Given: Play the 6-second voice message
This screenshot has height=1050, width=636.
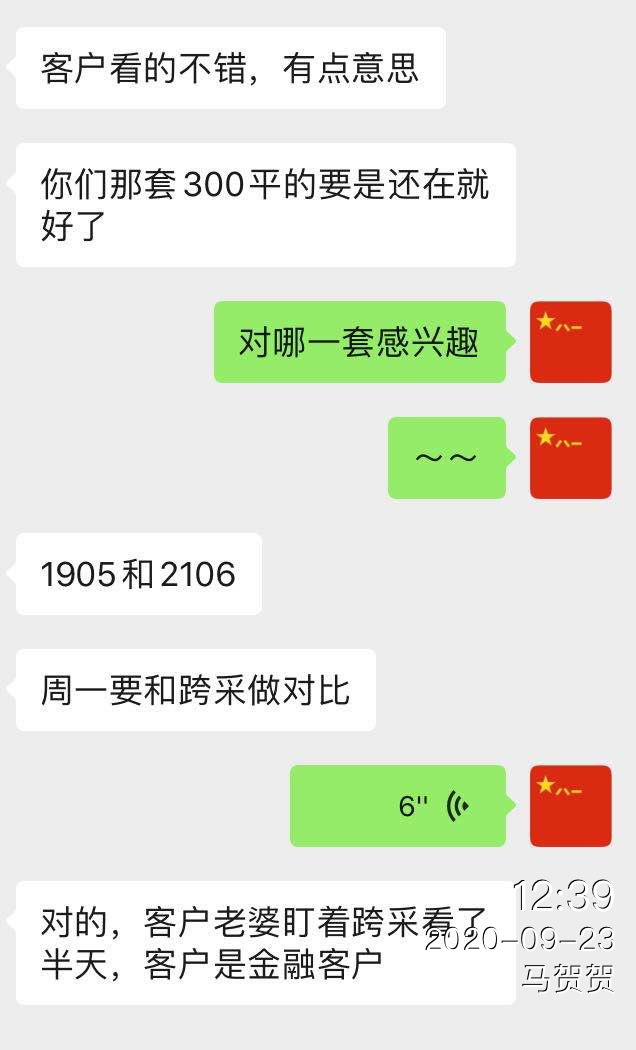Looking at the screenshot, I should (x=398, y=806).
